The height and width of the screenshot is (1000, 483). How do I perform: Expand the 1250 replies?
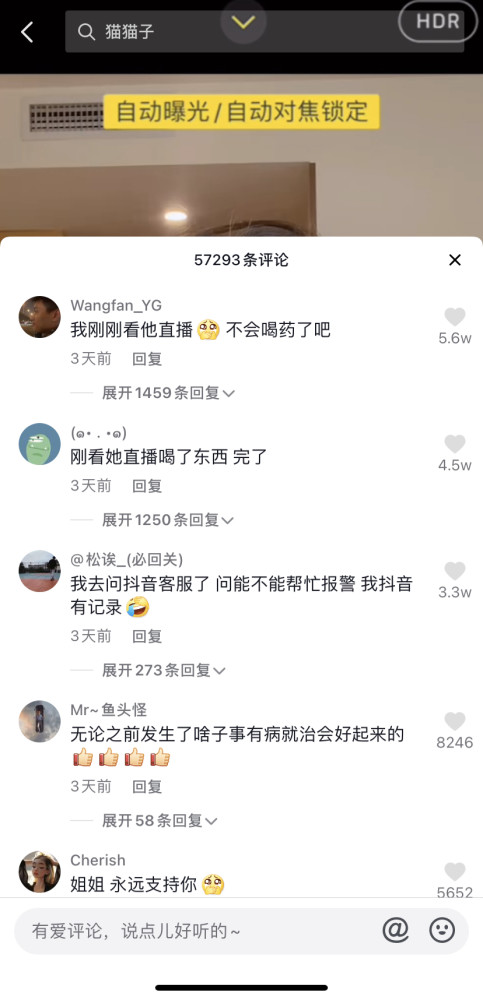pos(168,520)
